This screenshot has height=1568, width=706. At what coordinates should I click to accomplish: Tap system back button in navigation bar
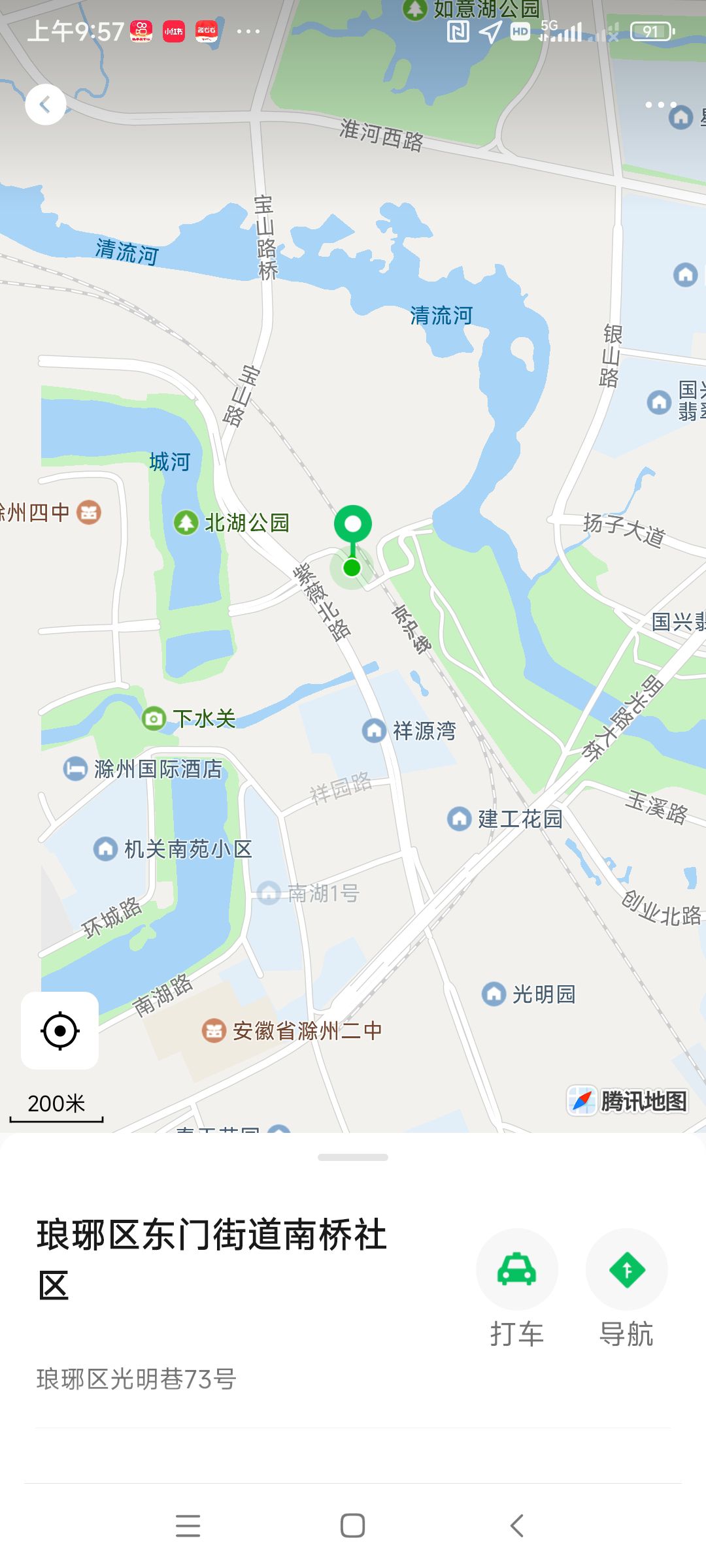point(516,1526)
